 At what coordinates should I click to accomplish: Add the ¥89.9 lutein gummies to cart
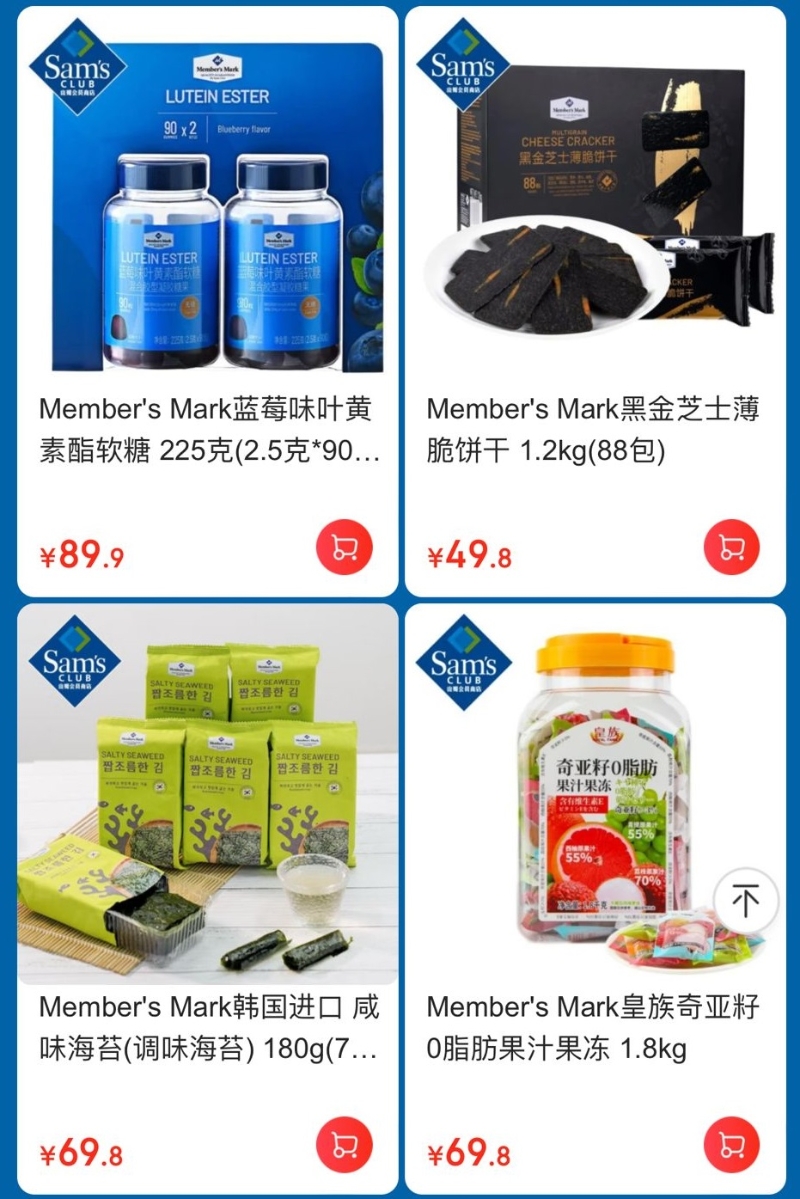[344, 547]
